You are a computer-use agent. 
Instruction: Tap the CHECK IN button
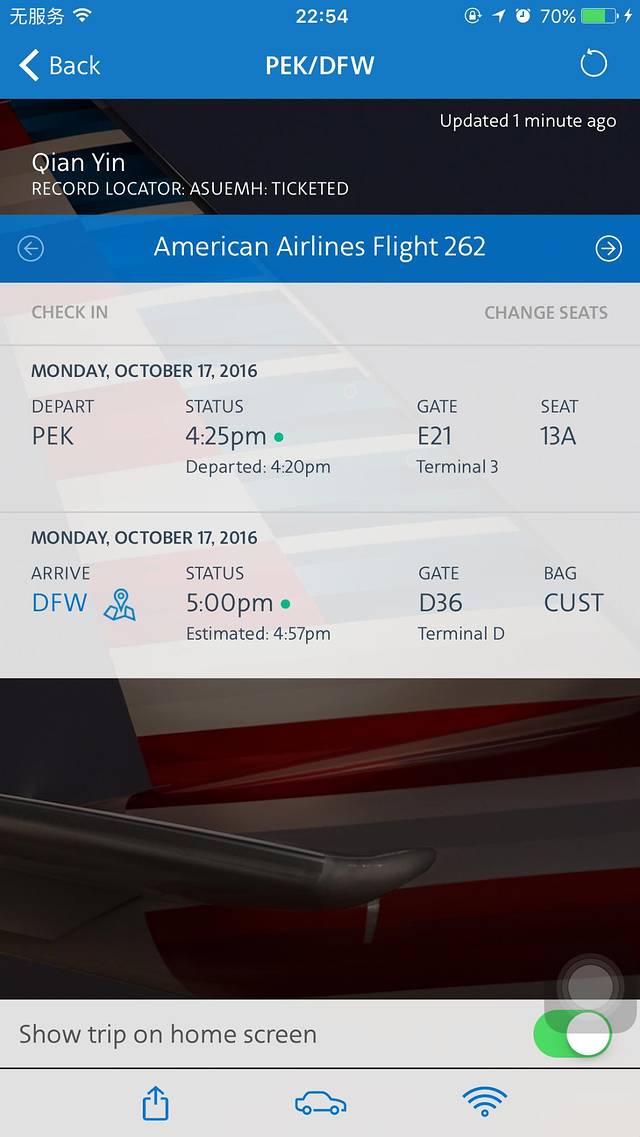click(69, 312)
